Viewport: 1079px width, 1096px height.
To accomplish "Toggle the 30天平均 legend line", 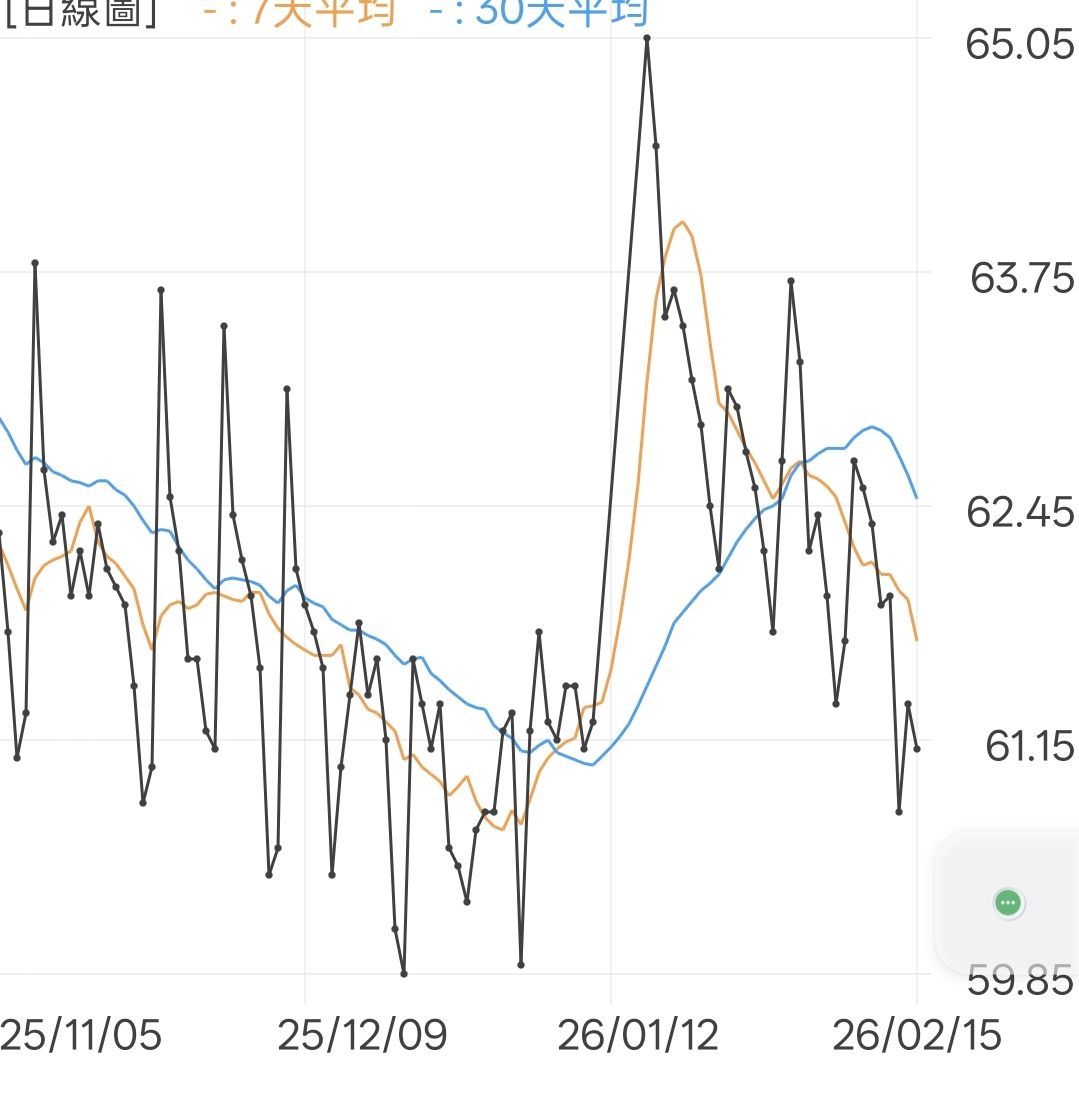I will point(540,10).
